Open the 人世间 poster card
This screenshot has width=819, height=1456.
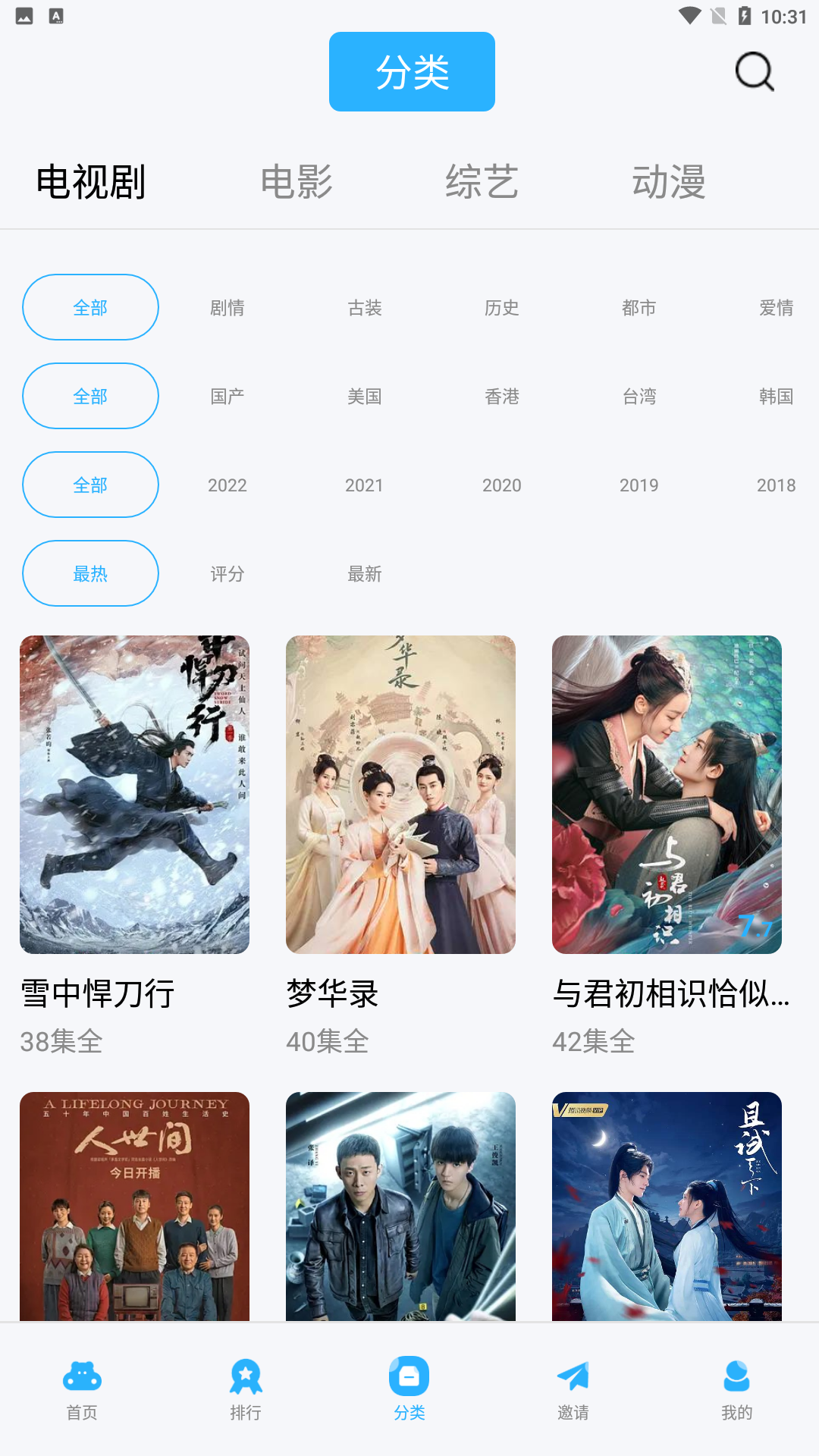coord(134,1206)
